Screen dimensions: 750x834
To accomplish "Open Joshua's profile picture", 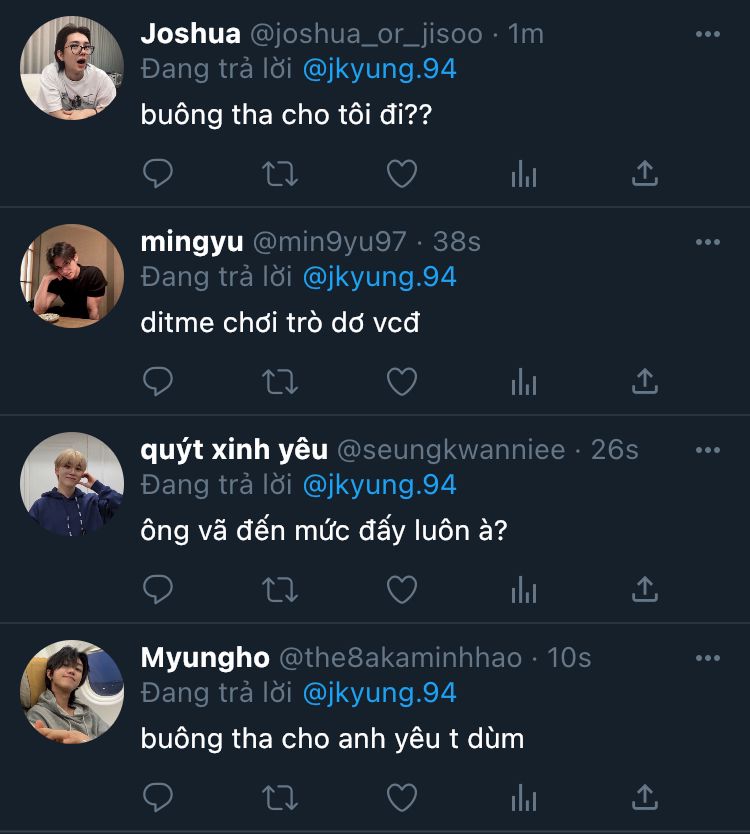I will click(72, 68).
